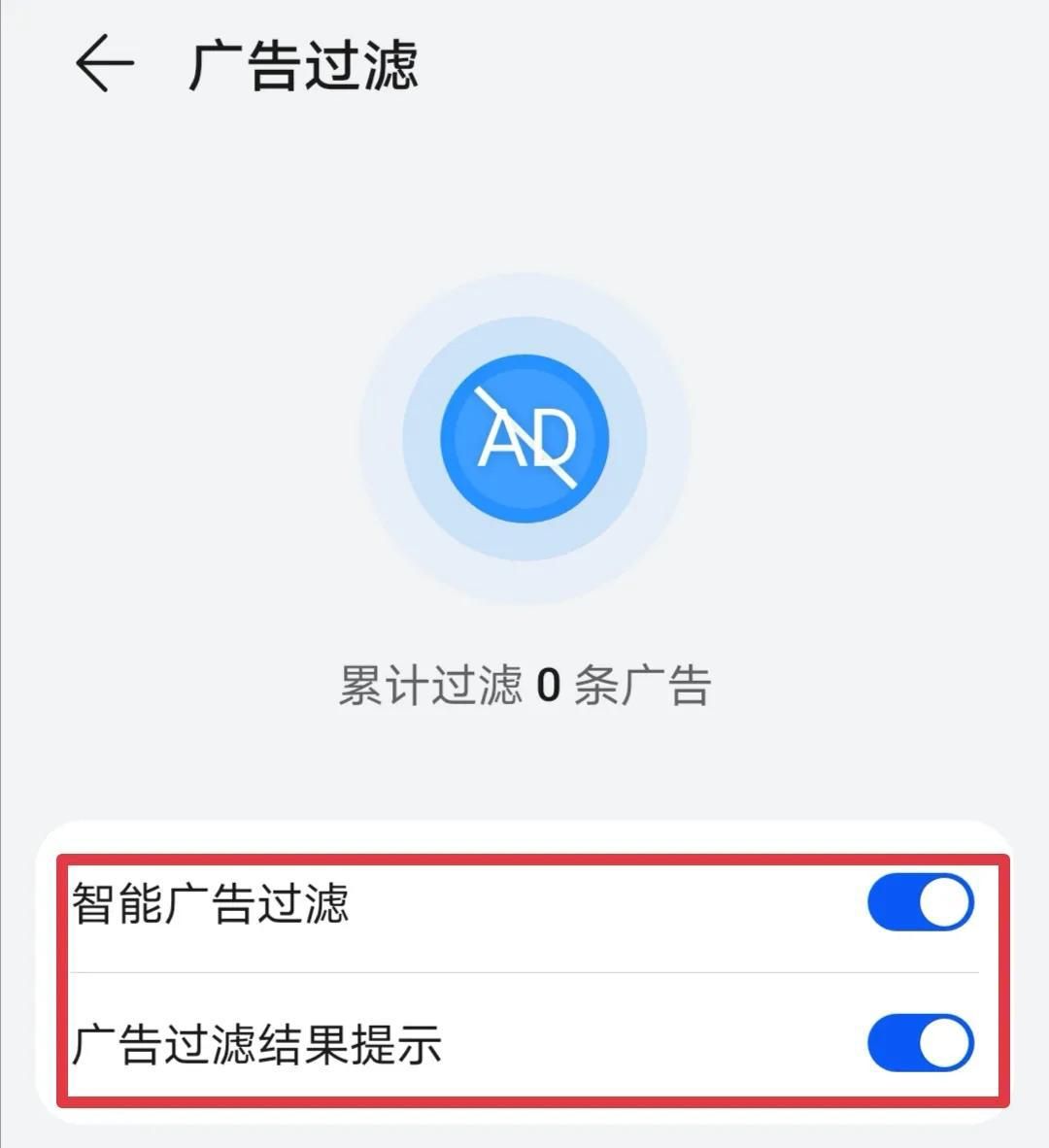Tap the divider between the two toggle rows

524,971
